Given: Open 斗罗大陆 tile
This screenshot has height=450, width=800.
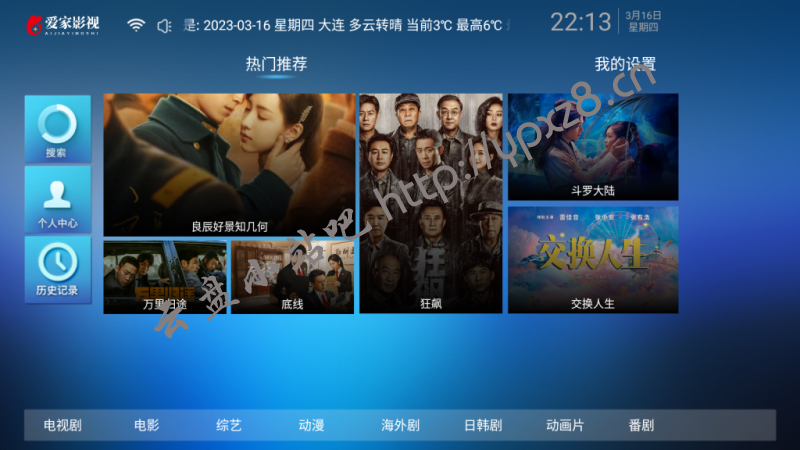Looking at the screenshot, I should click(x=593, y=147).
